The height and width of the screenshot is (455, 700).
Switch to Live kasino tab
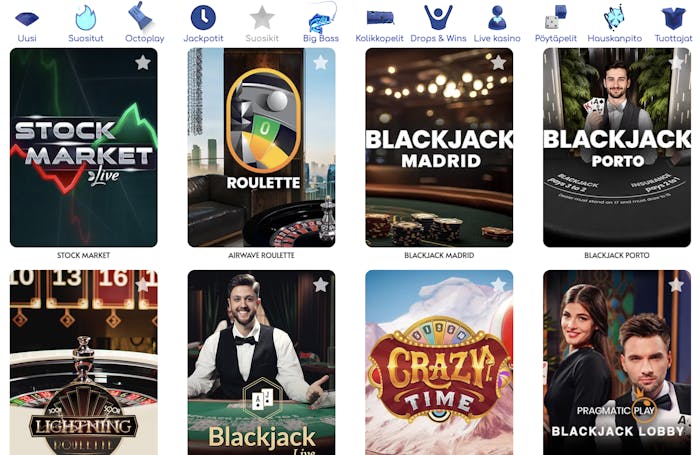tap(497, 24)
